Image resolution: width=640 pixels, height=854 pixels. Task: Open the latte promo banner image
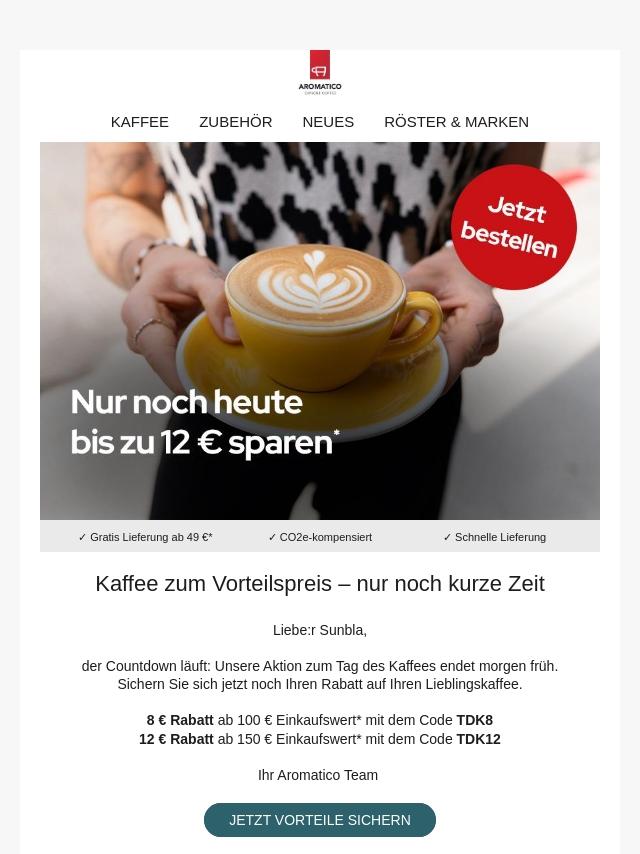320,330
